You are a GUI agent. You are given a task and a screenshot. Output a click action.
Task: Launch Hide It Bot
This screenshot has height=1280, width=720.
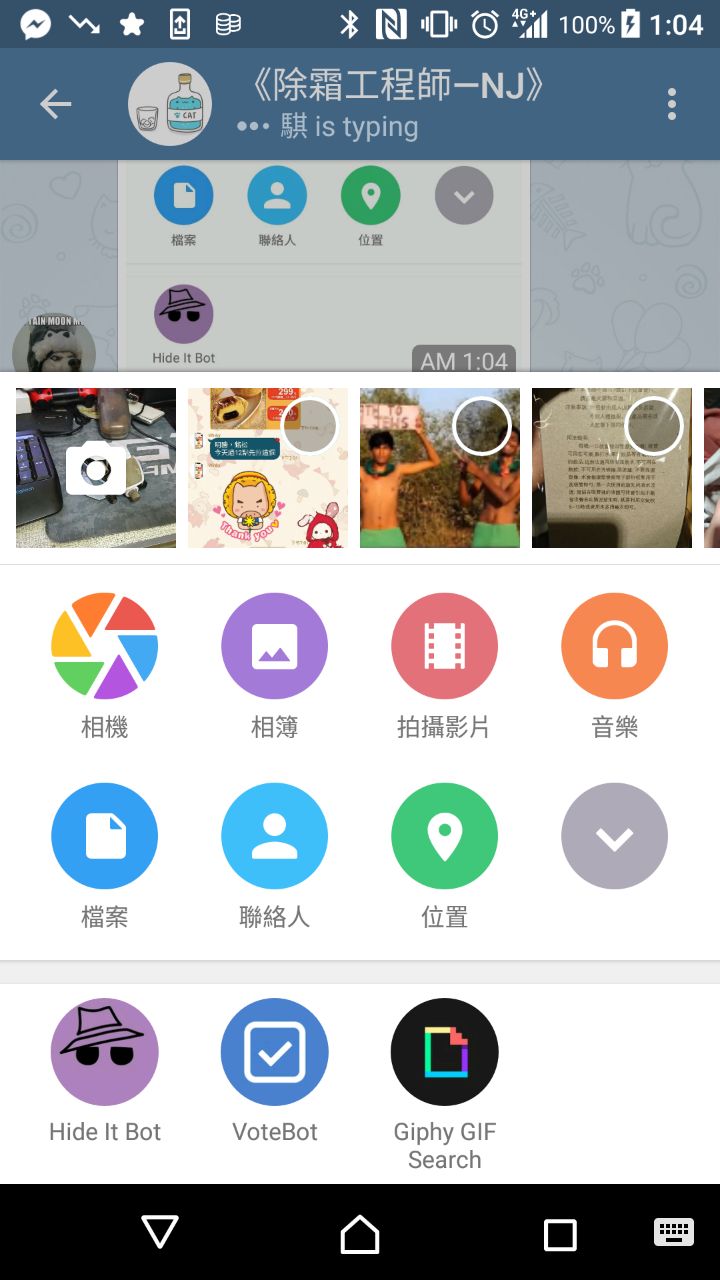(x=104, y=1052)
